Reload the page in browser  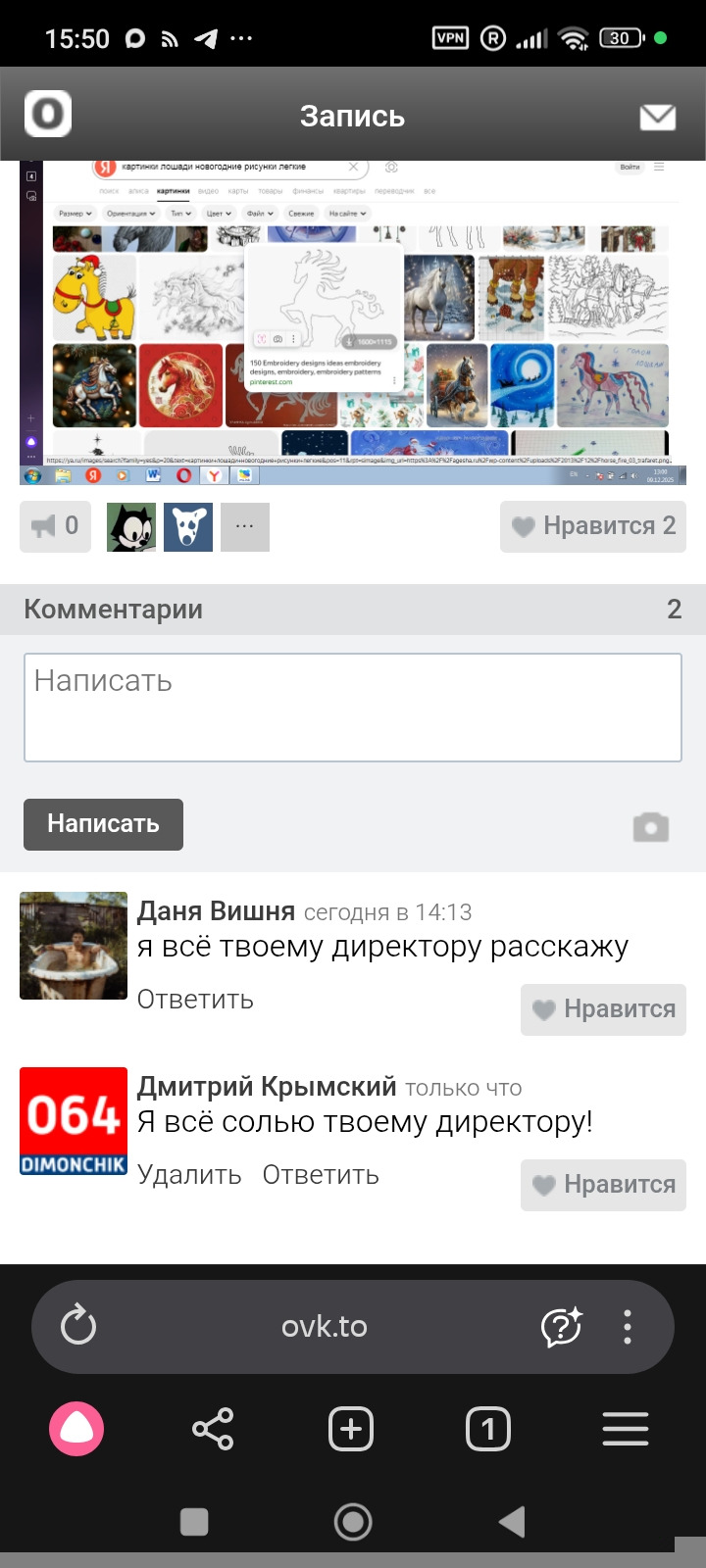pyautogui.click(x=78, y=1327)
